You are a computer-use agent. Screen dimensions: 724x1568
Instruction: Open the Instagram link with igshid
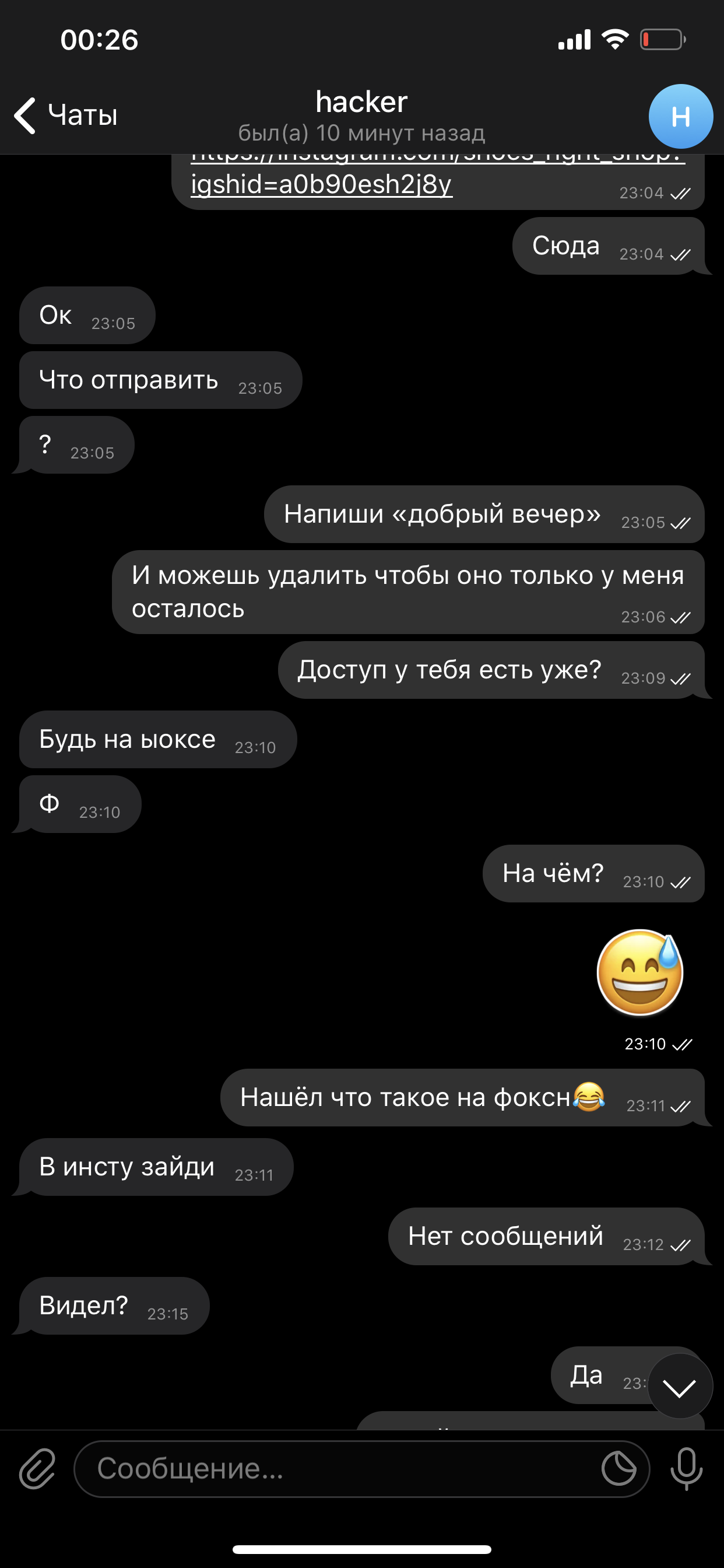pyautogui.click(x=321, y=183)
